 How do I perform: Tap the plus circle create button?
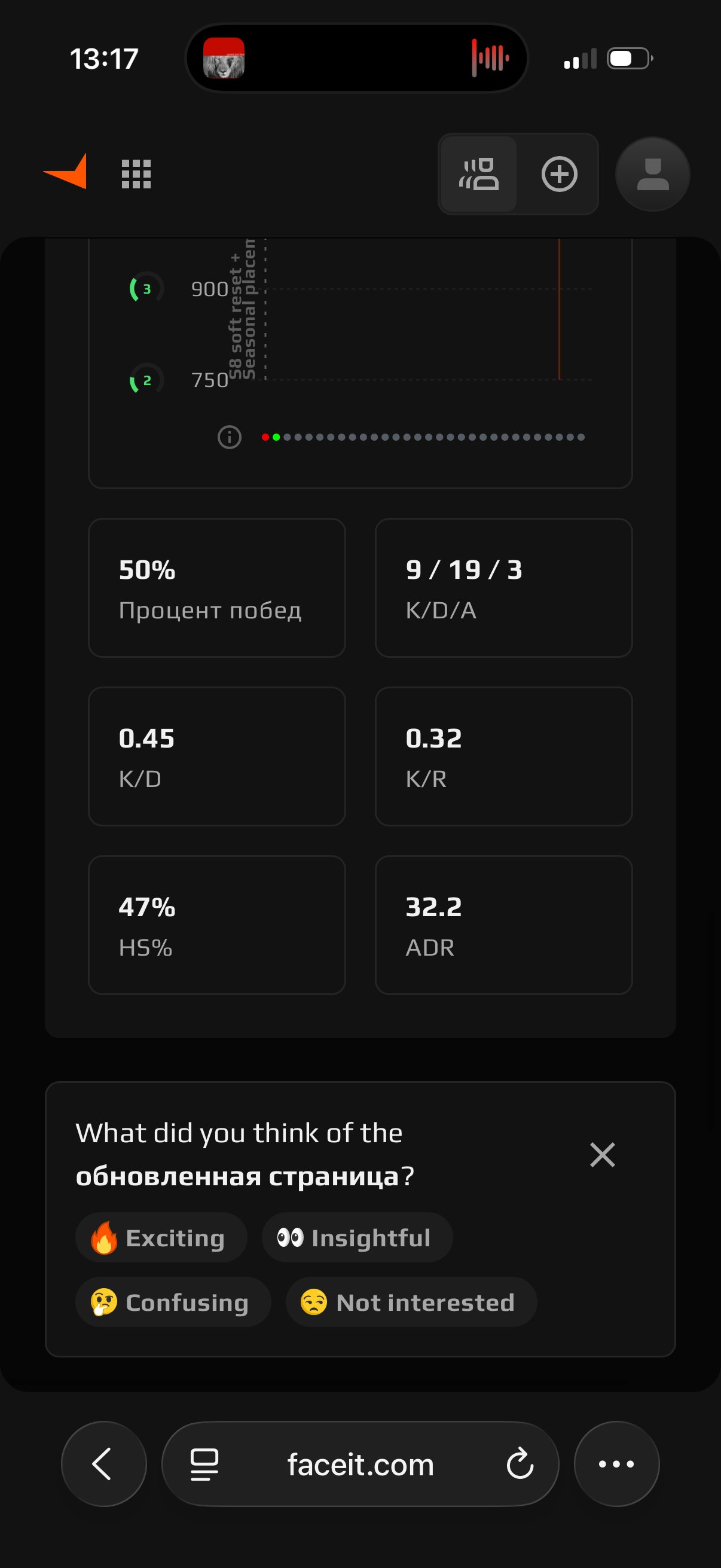(x=559, y=174)
